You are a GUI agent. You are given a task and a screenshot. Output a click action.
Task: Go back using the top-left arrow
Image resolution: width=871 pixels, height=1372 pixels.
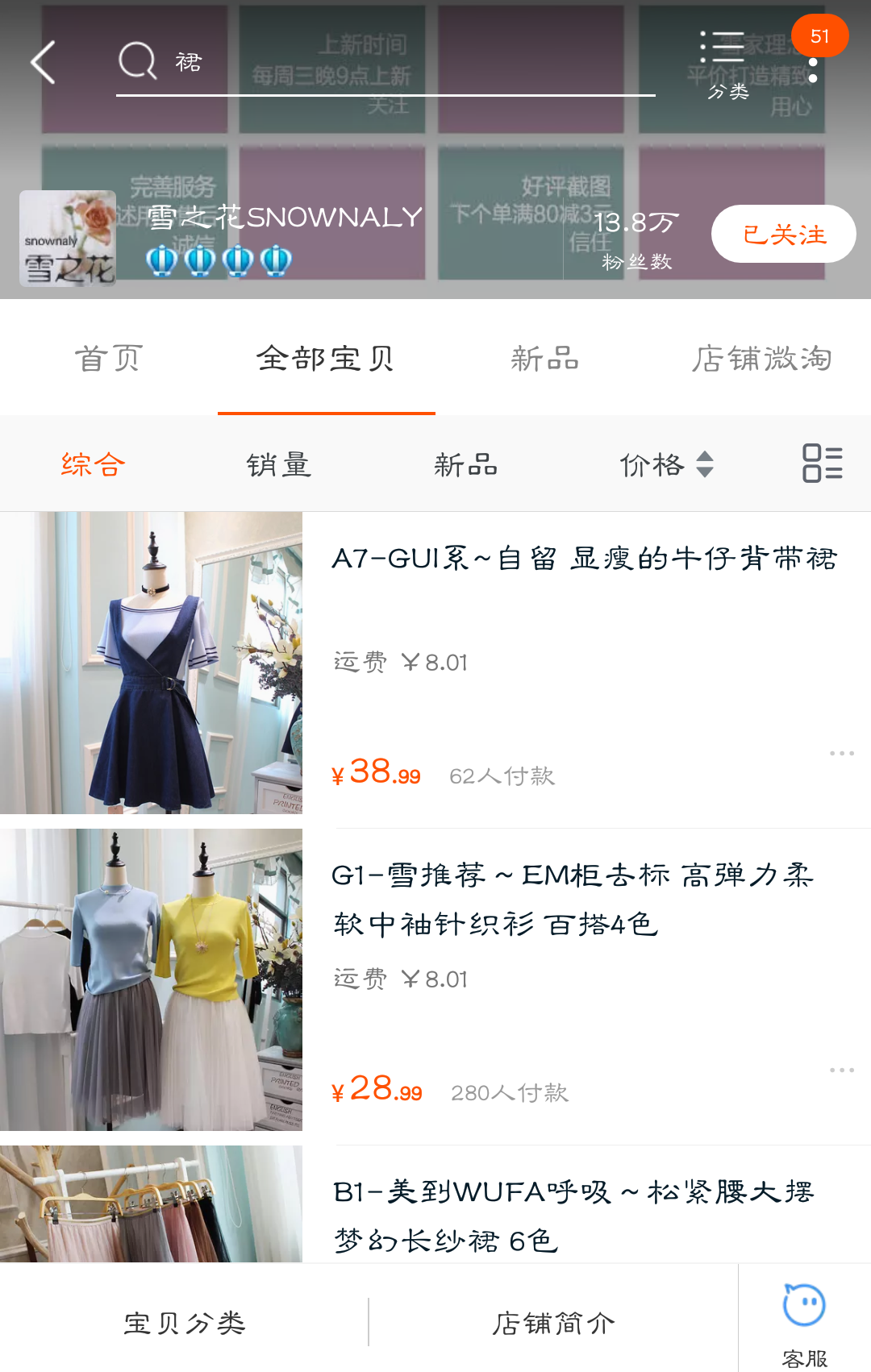(44, 62)
